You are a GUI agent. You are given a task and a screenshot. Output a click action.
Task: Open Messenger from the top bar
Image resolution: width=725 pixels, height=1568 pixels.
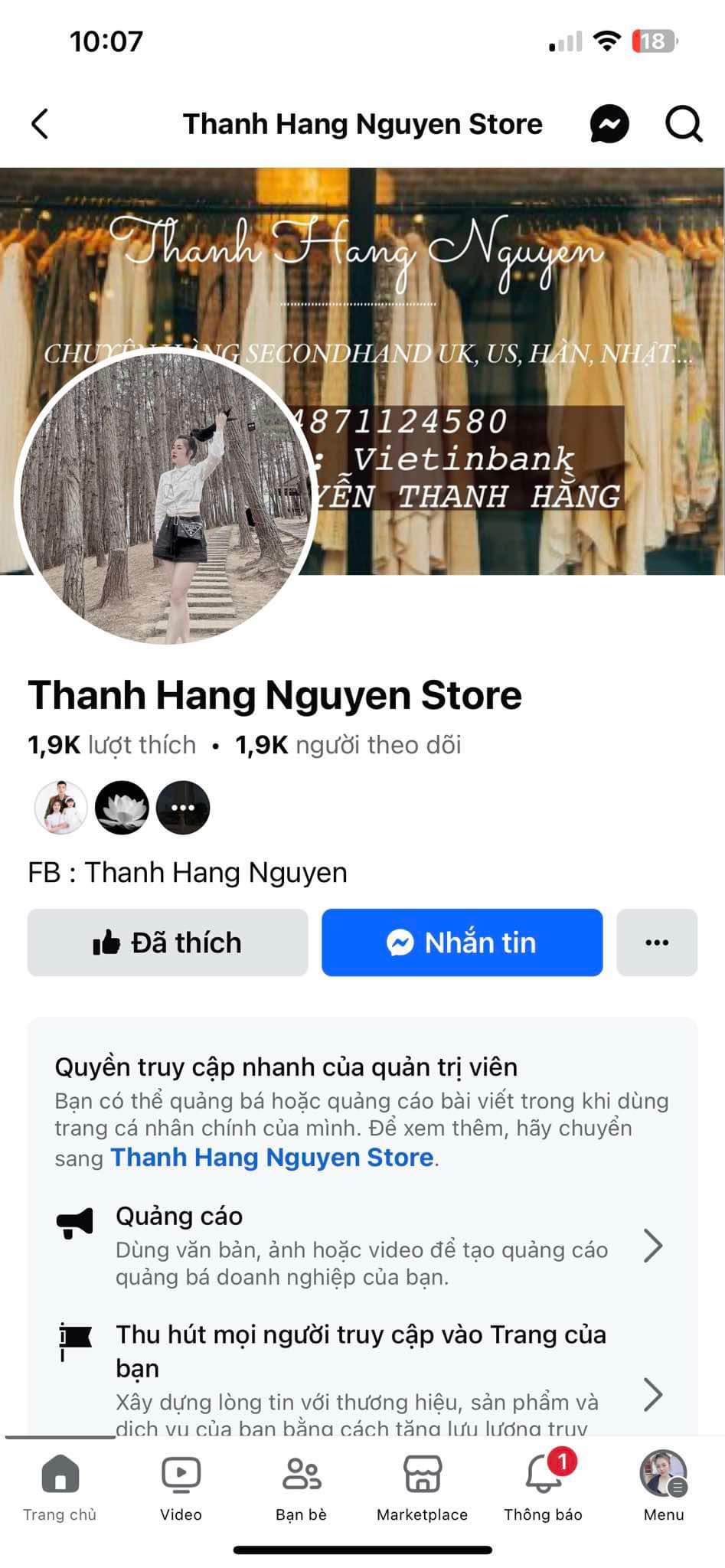click(x=609, y=123)
